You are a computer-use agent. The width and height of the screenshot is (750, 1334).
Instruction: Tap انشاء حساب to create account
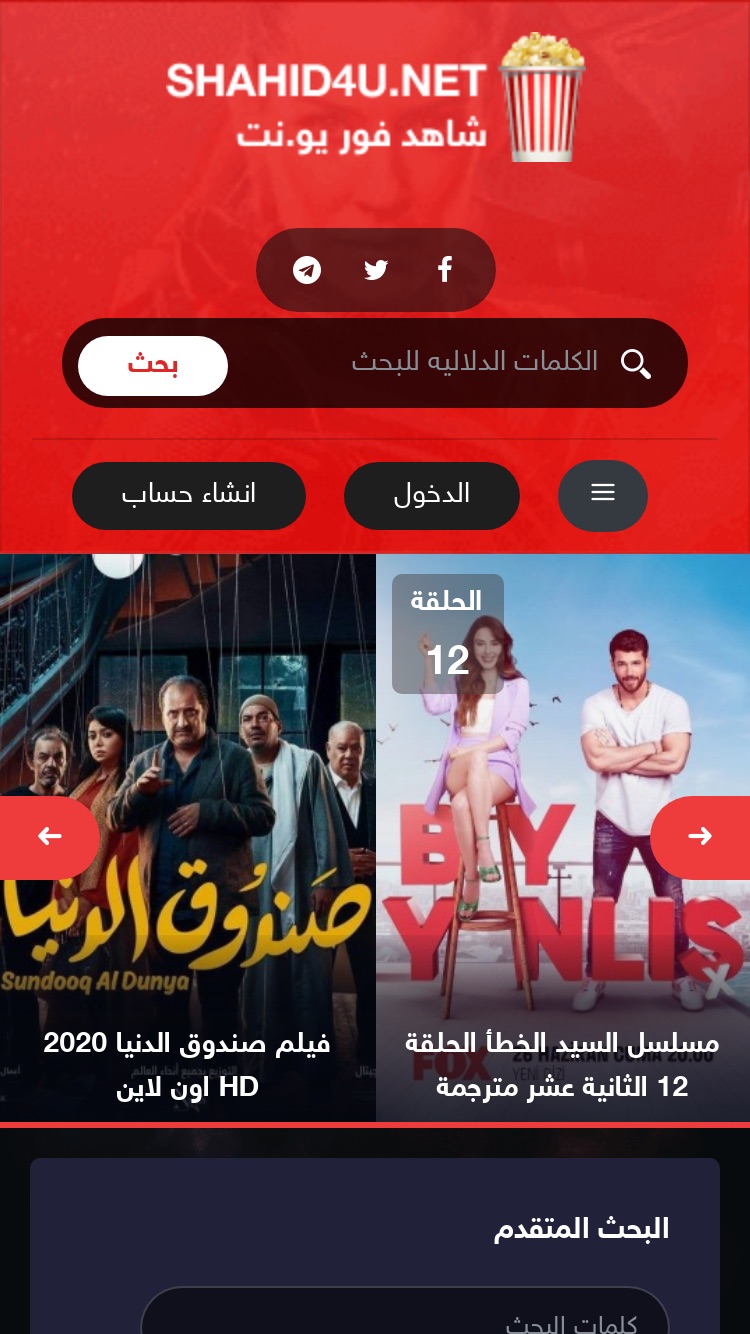[189, 495]
